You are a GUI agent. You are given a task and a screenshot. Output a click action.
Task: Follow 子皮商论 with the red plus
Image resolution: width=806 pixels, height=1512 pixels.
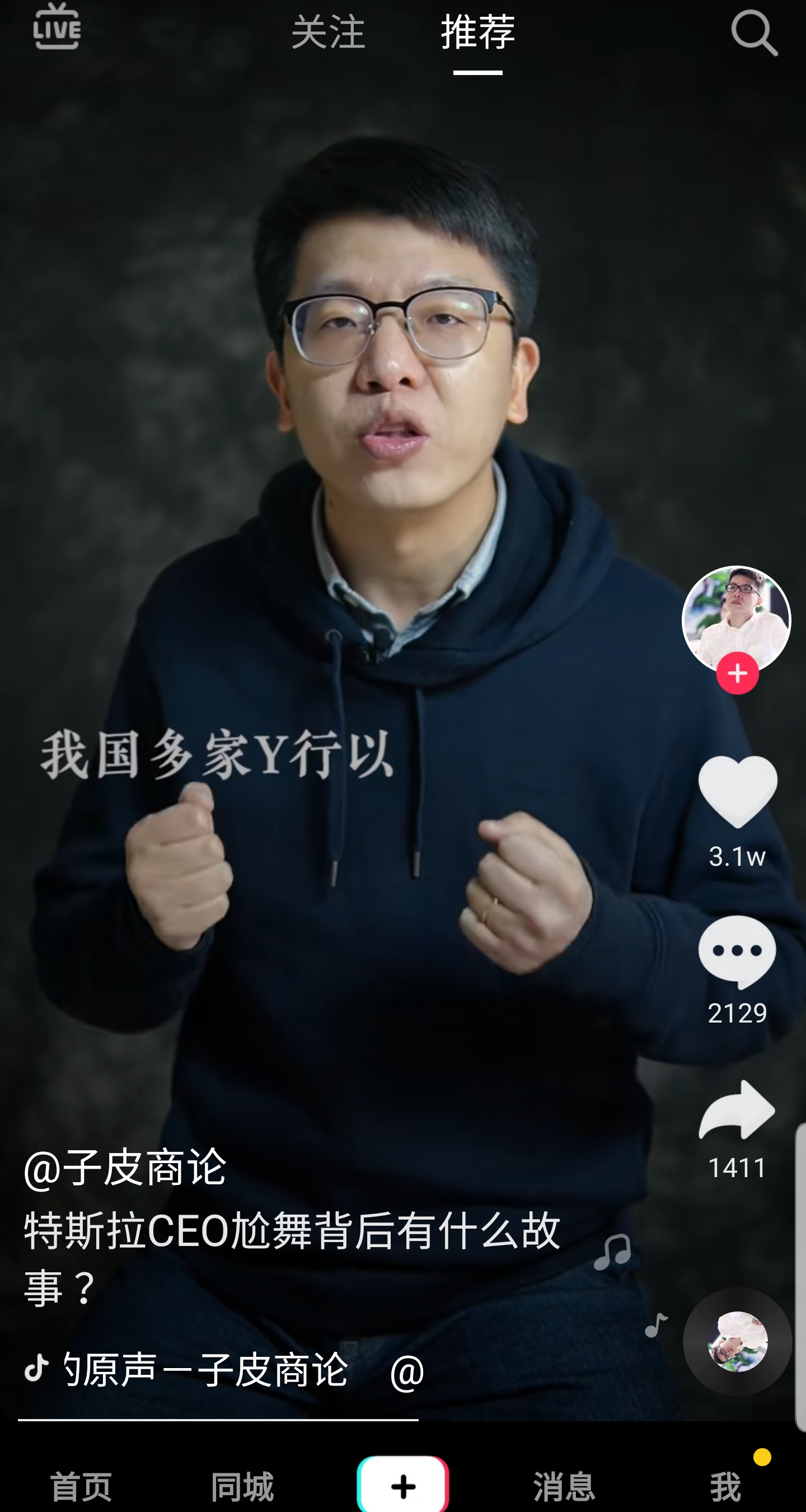[737, 673]
